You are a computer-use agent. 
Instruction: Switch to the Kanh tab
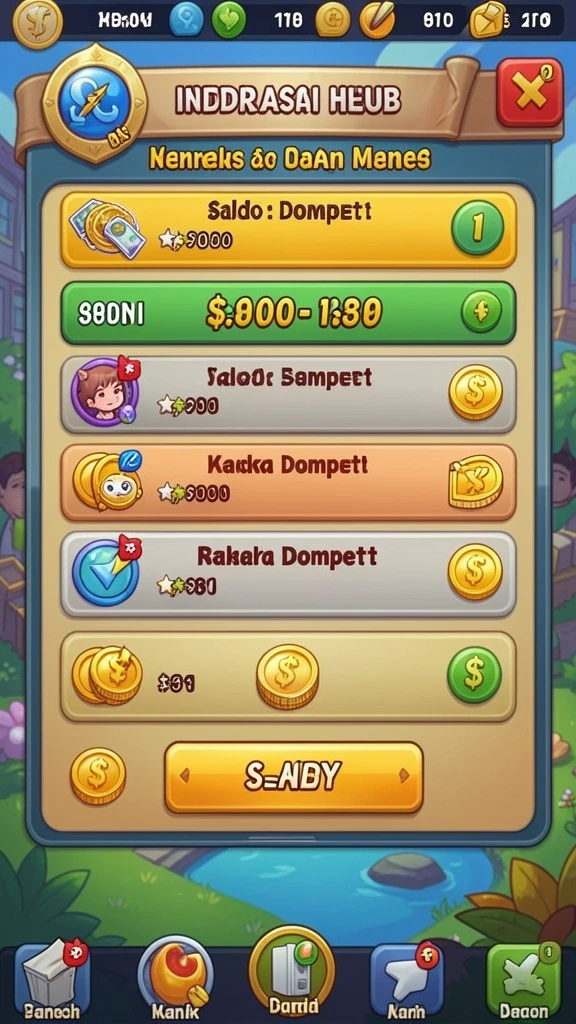click(406, 980)
